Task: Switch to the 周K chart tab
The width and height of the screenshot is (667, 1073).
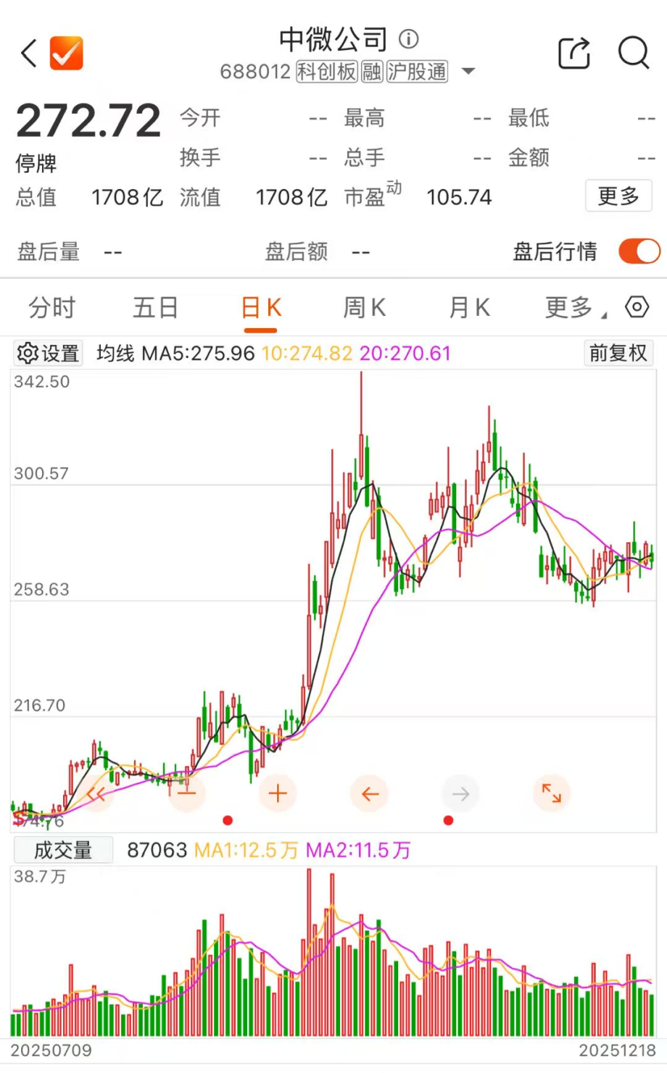Action: [x=364, y=307]
